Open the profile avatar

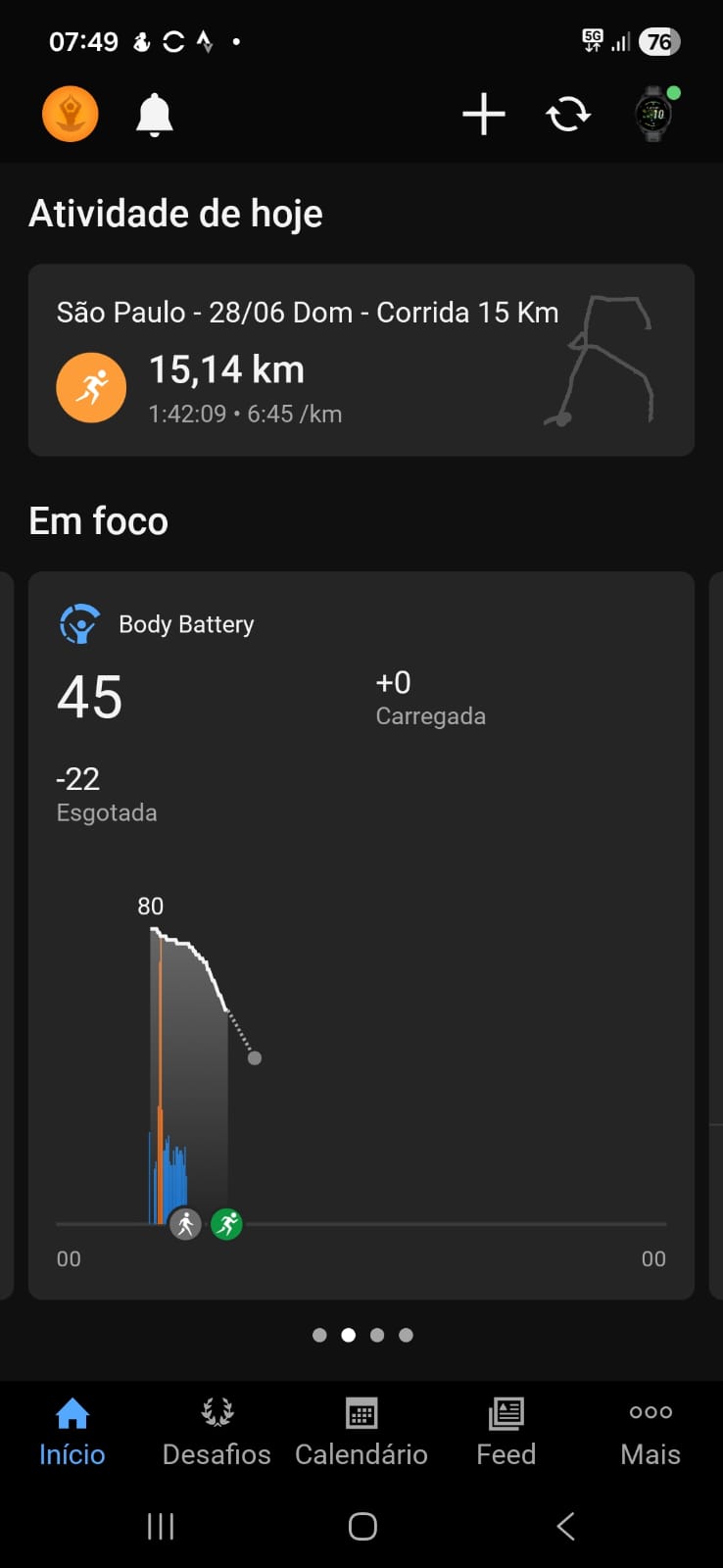[x=71, y=114]
